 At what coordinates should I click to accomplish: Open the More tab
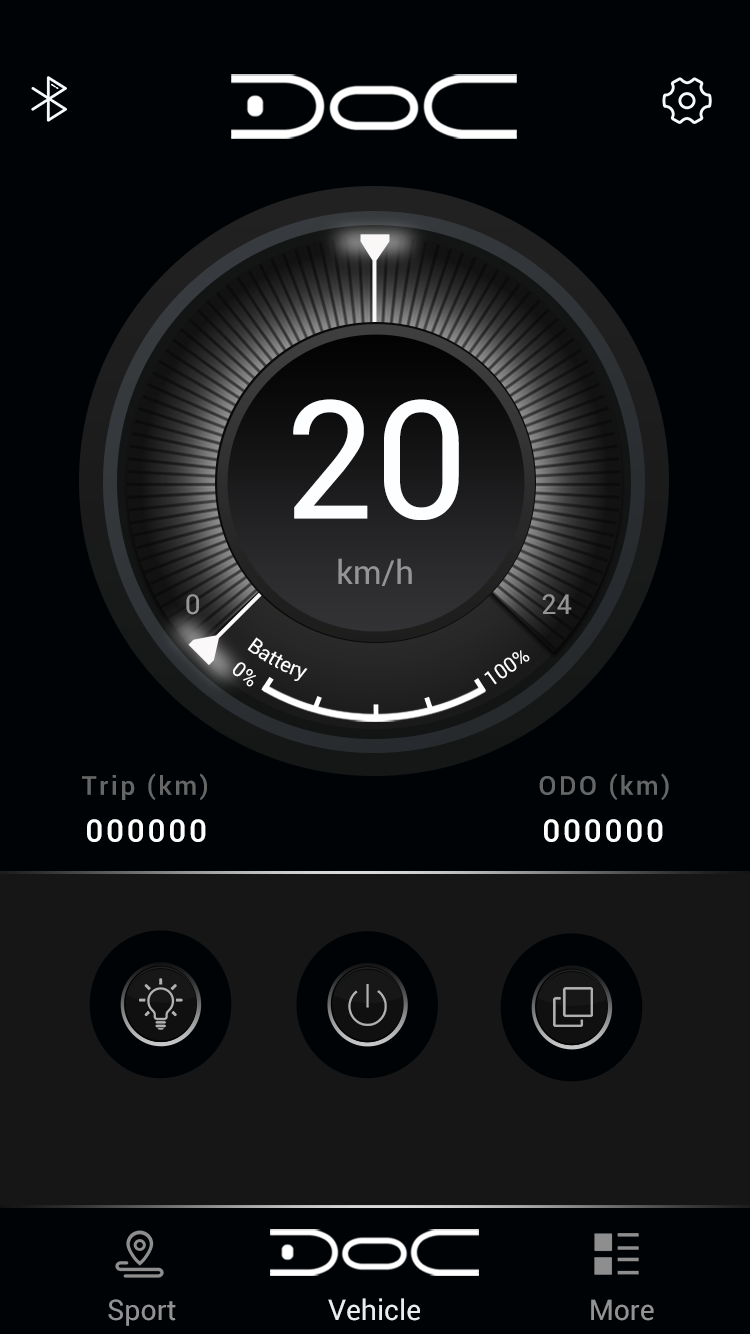click(x=621, y=1278)
